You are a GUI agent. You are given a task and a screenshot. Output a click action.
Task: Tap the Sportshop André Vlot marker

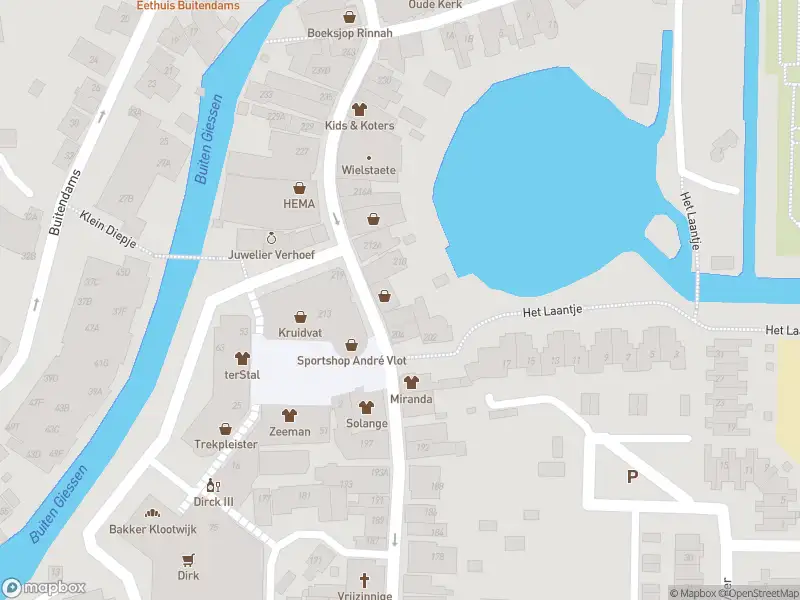[x=350, y=345]
